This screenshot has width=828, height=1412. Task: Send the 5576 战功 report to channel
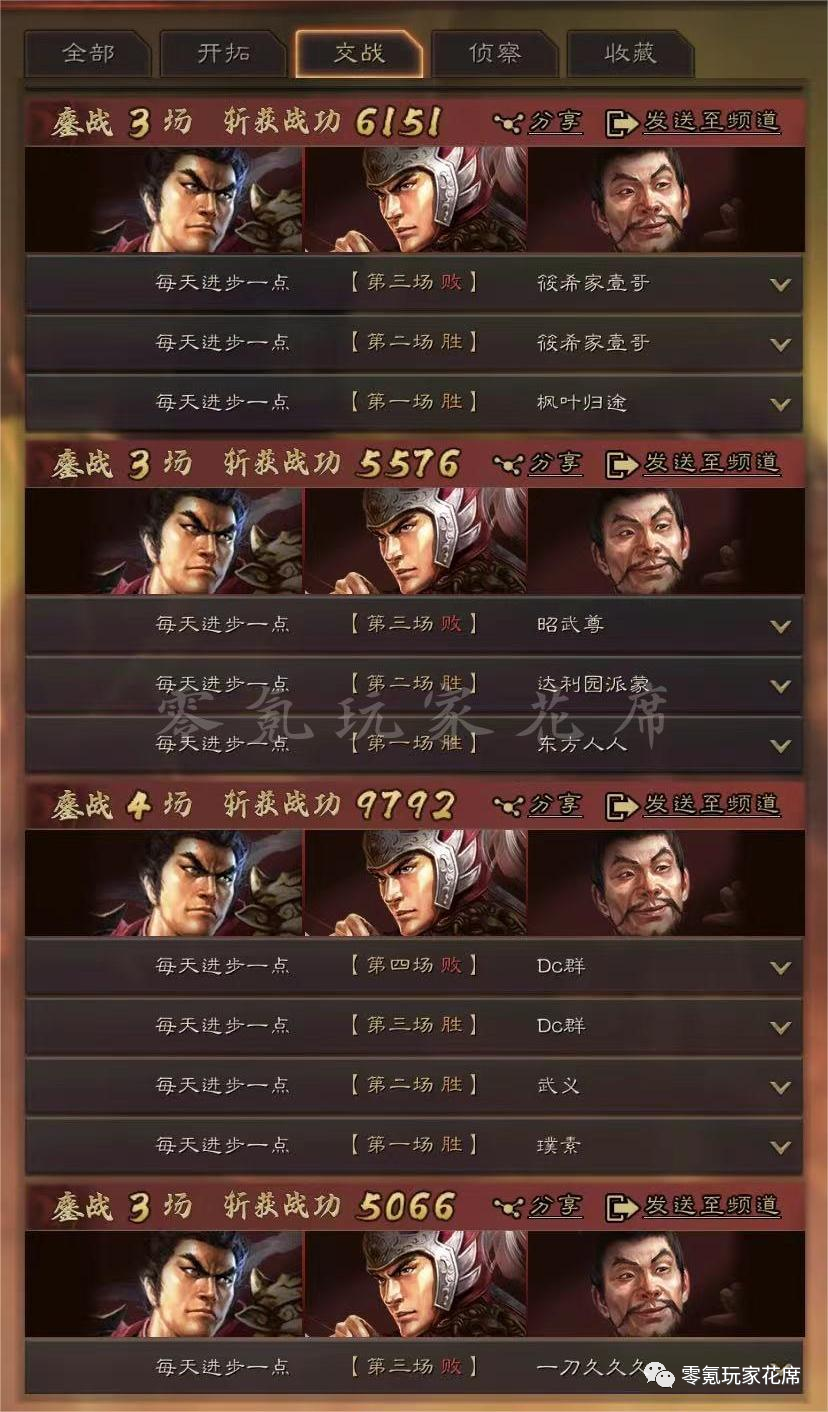point(694,464)
